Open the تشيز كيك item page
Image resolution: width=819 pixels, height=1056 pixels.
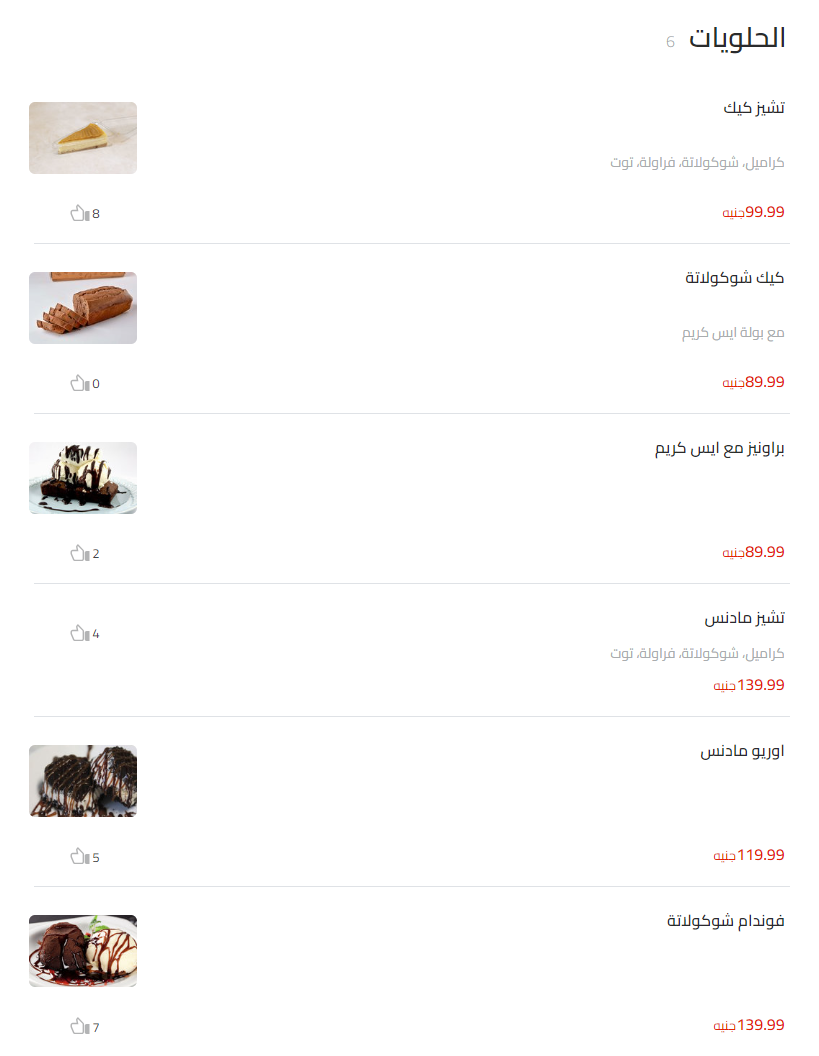pyautogui.click(x=755, y=107)
